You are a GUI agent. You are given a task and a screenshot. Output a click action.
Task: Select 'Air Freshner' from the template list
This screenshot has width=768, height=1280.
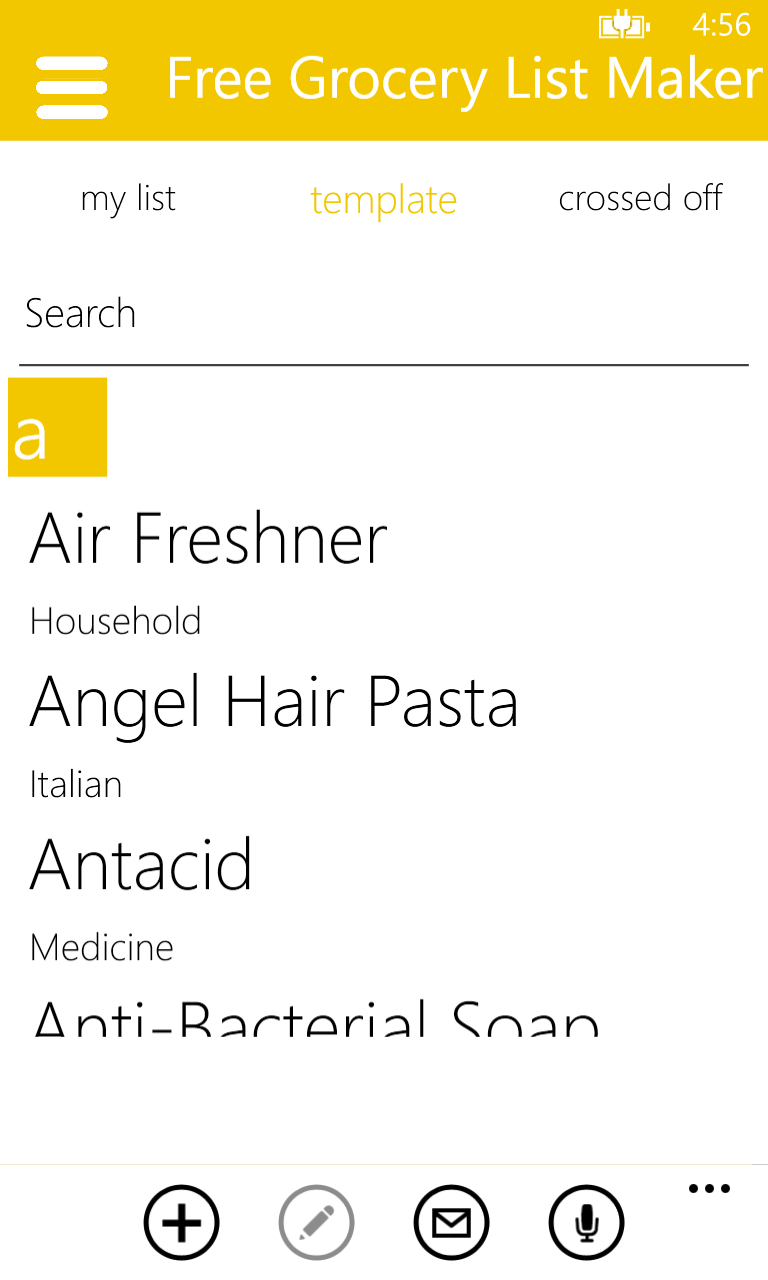click(x=207, y=538)
